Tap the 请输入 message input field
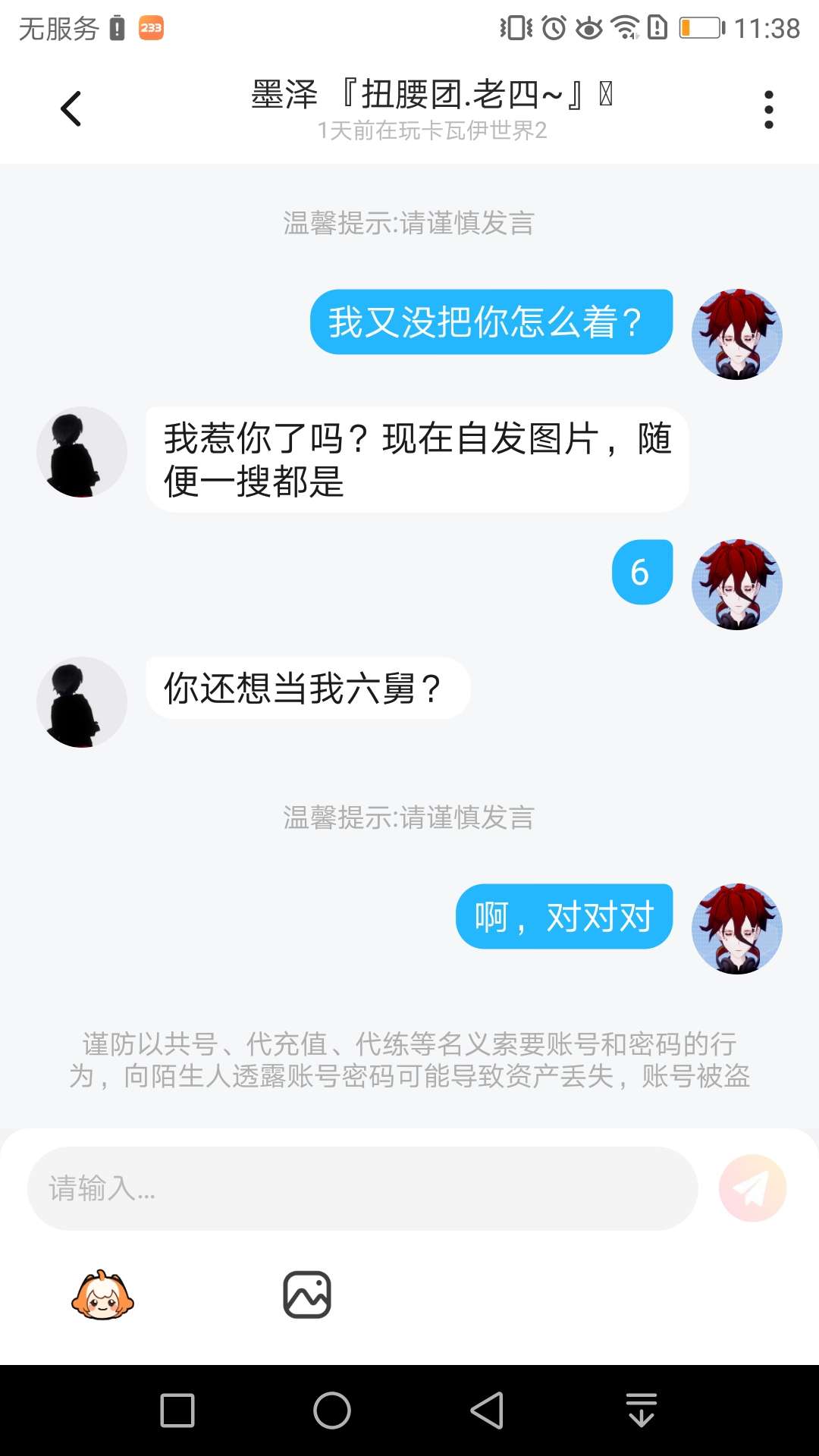Screen dimensions: 819x1456 (362, 1188)
